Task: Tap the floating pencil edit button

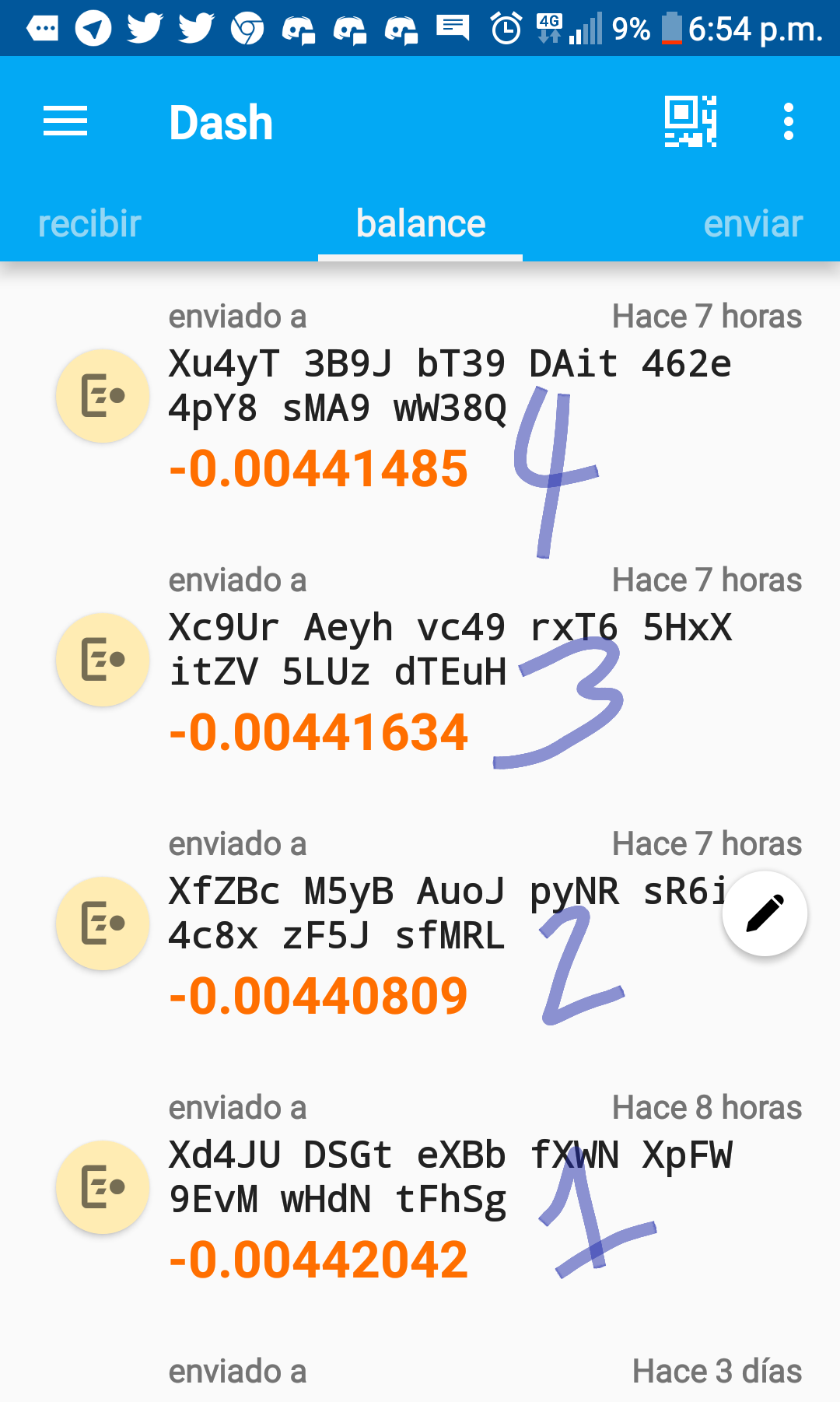Action: tap(765, 913)
